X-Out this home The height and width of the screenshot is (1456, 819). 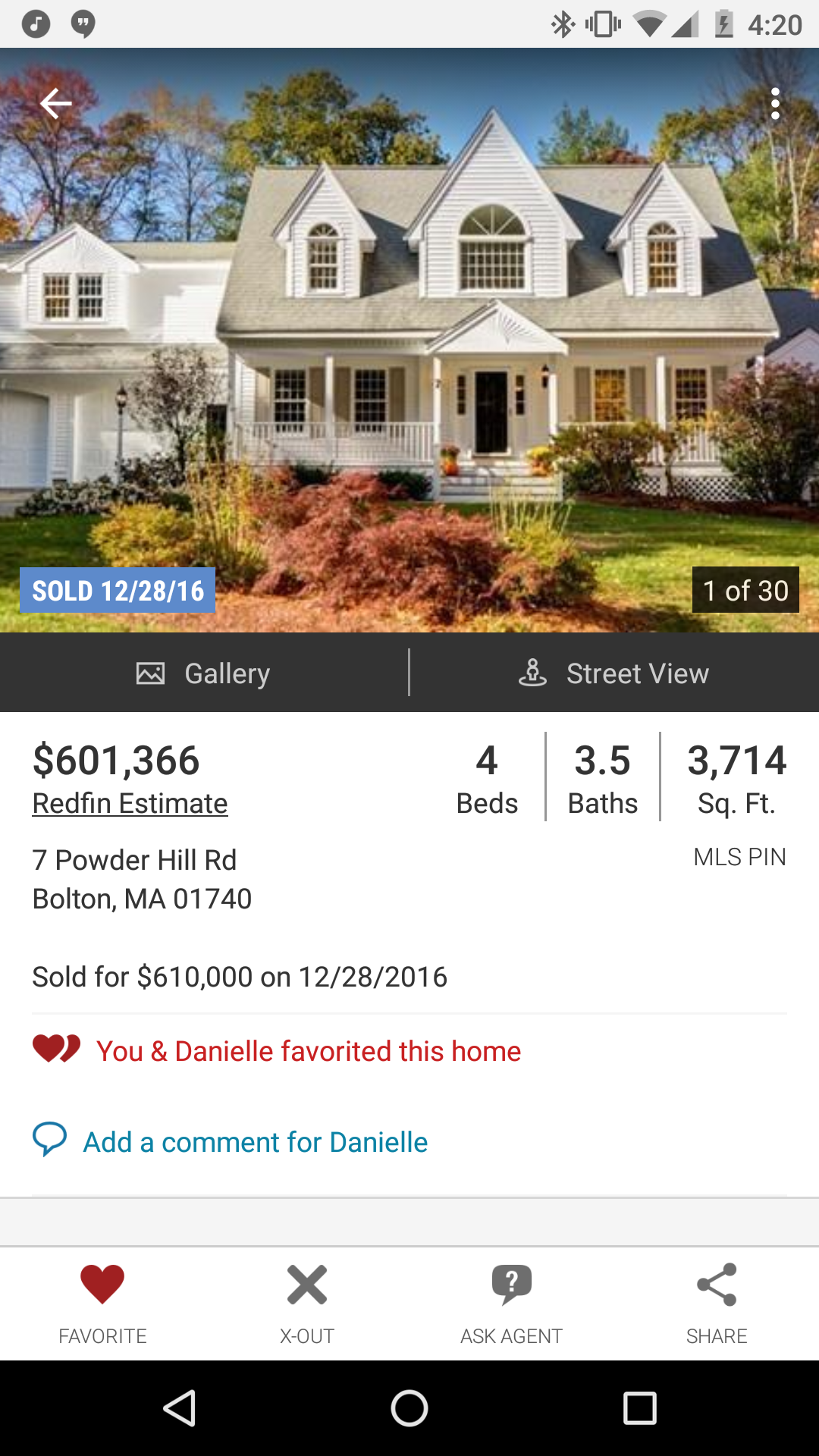tap(307, 1304)
